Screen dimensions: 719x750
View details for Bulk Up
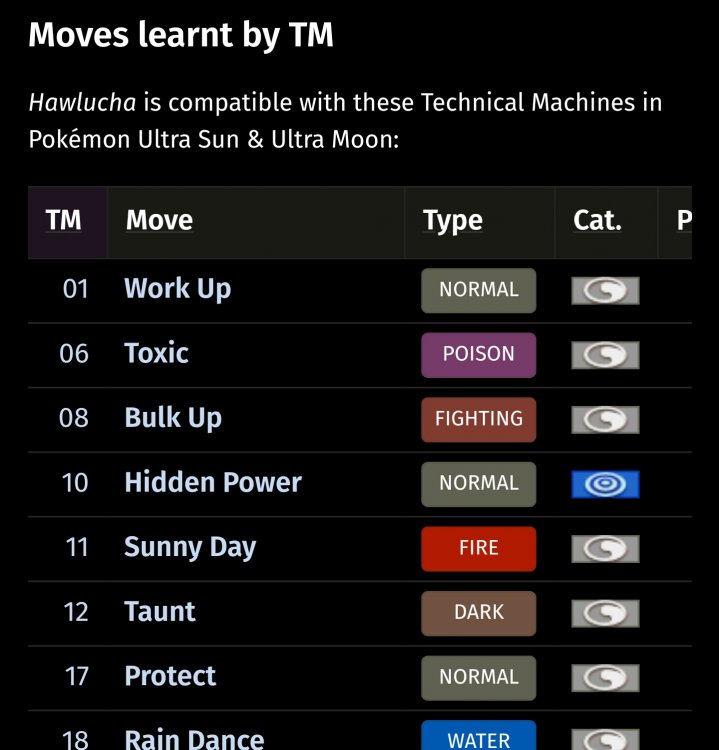tap(172, 418)
